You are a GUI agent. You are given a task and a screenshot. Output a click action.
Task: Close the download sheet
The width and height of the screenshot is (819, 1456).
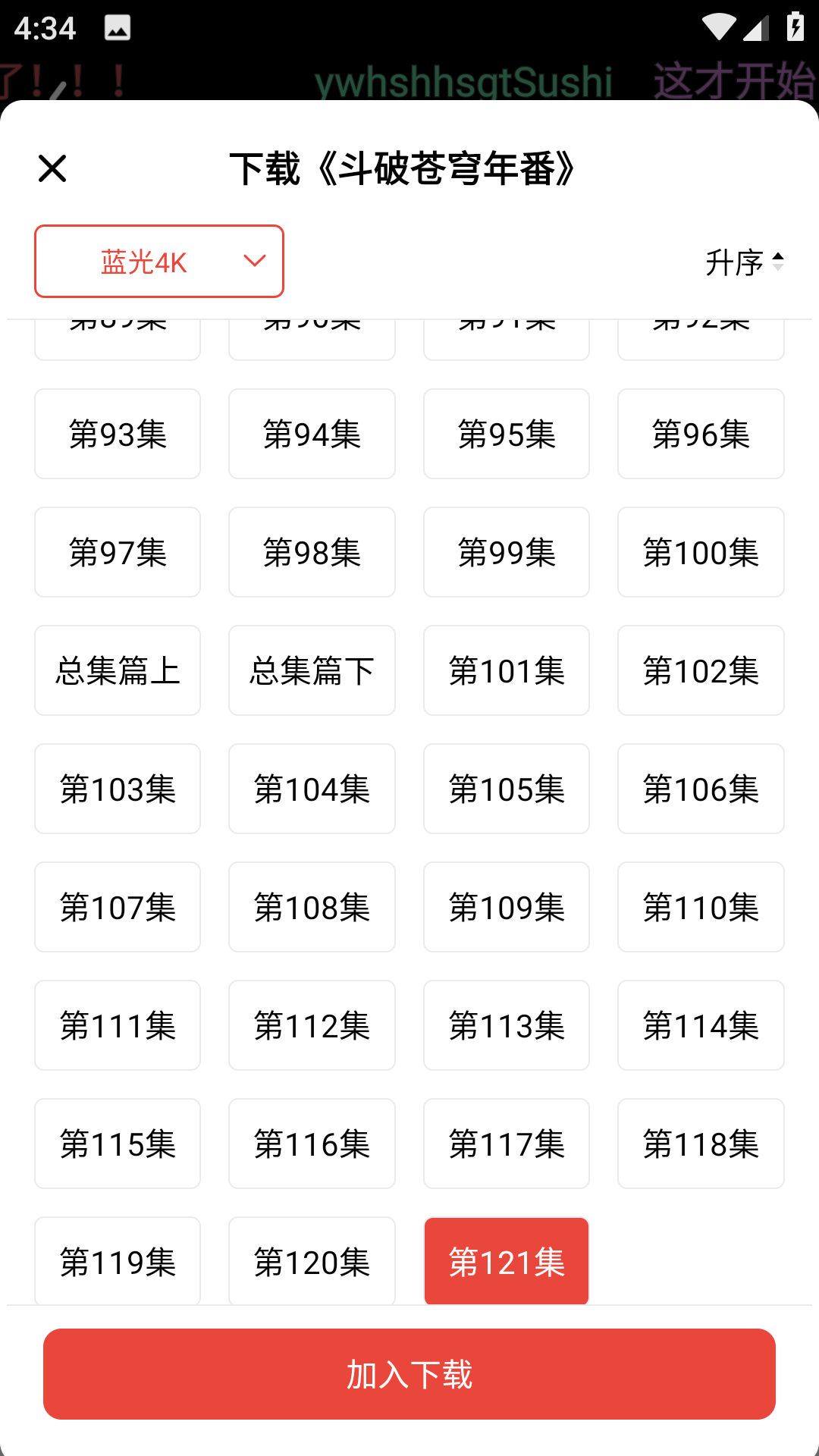click(52, 168)
